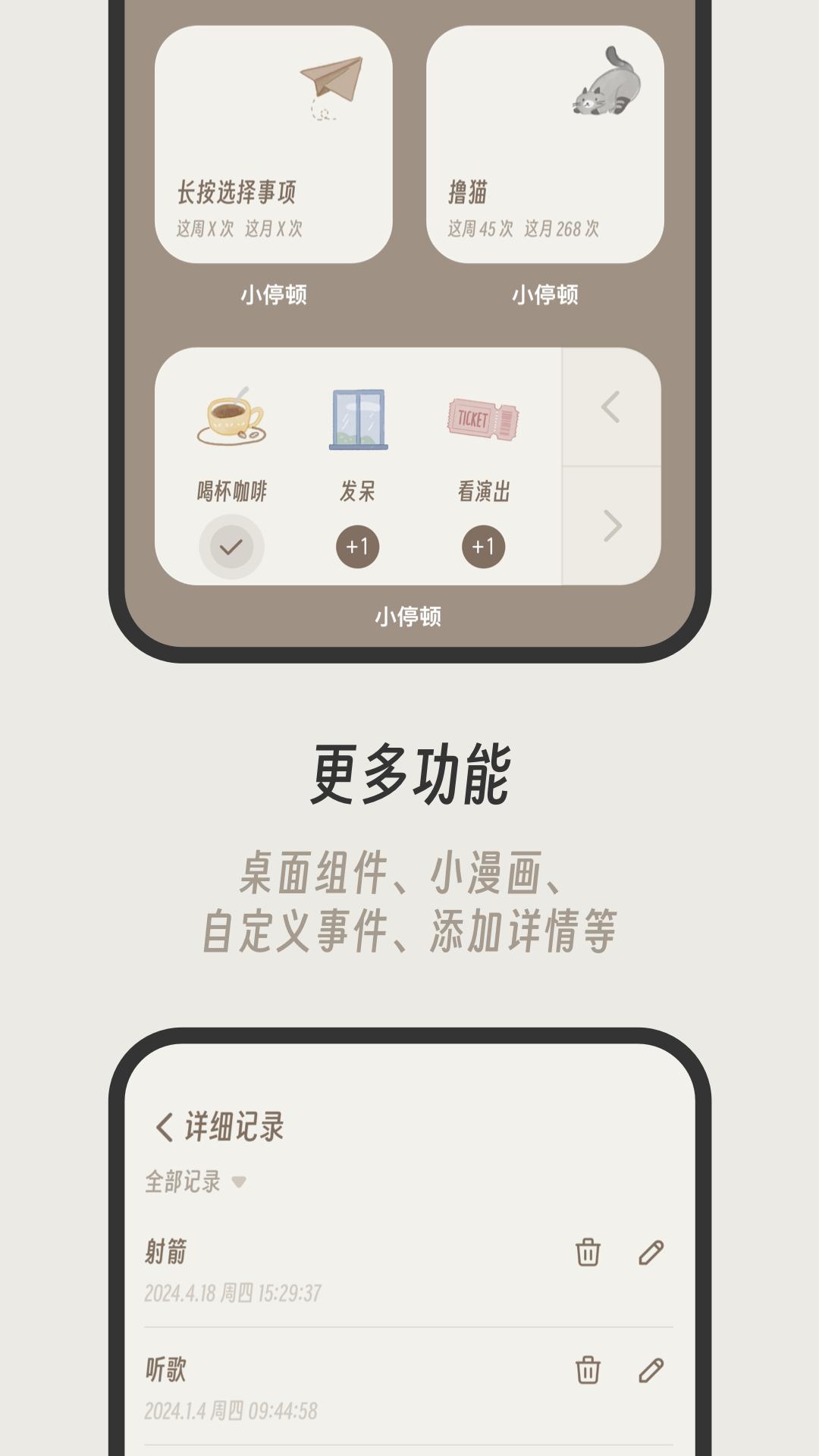
Task: Click the window icon above 发呆
Action: click(x=356, y=417)
